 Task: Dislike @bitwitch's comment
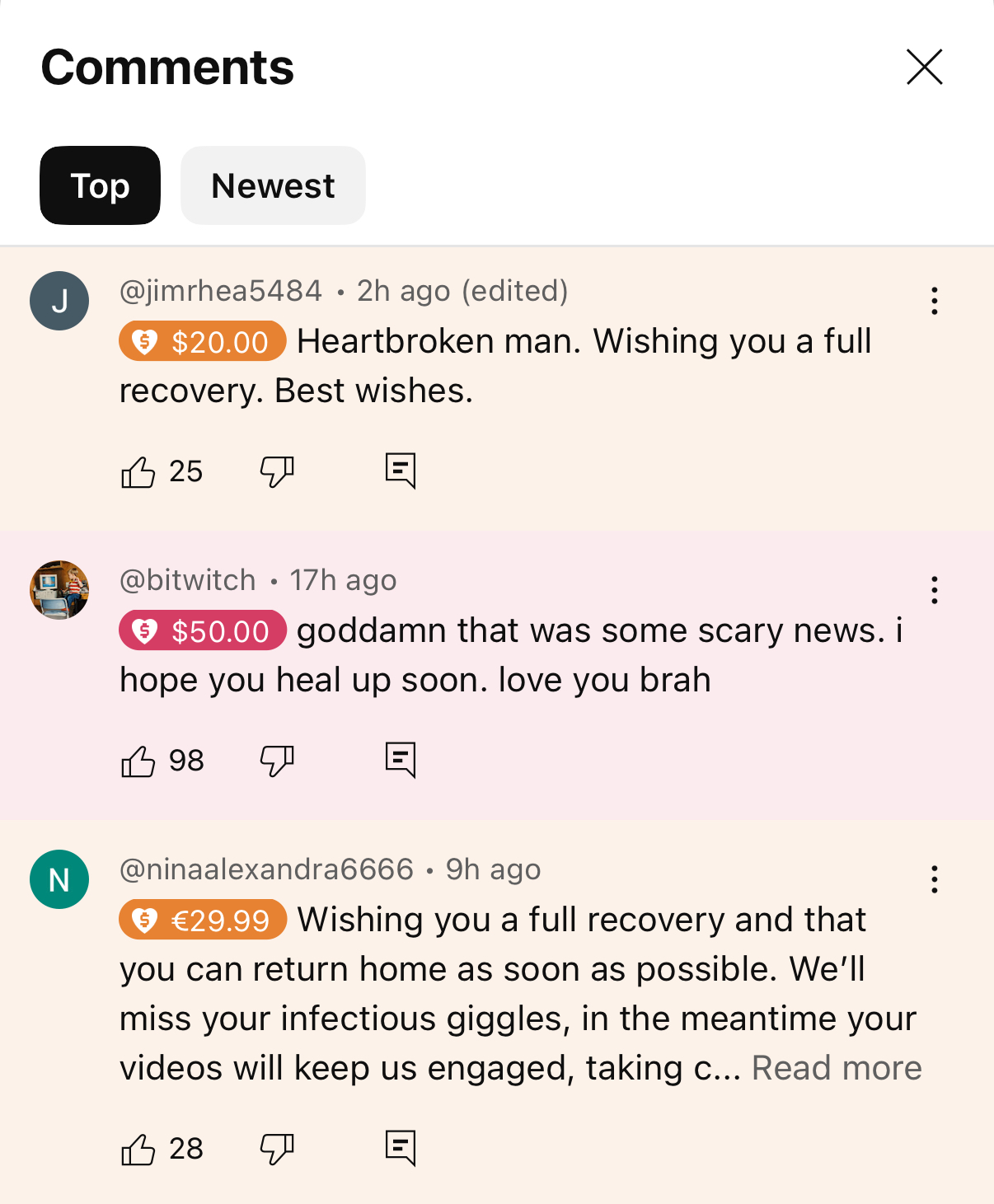click(277, 761)
